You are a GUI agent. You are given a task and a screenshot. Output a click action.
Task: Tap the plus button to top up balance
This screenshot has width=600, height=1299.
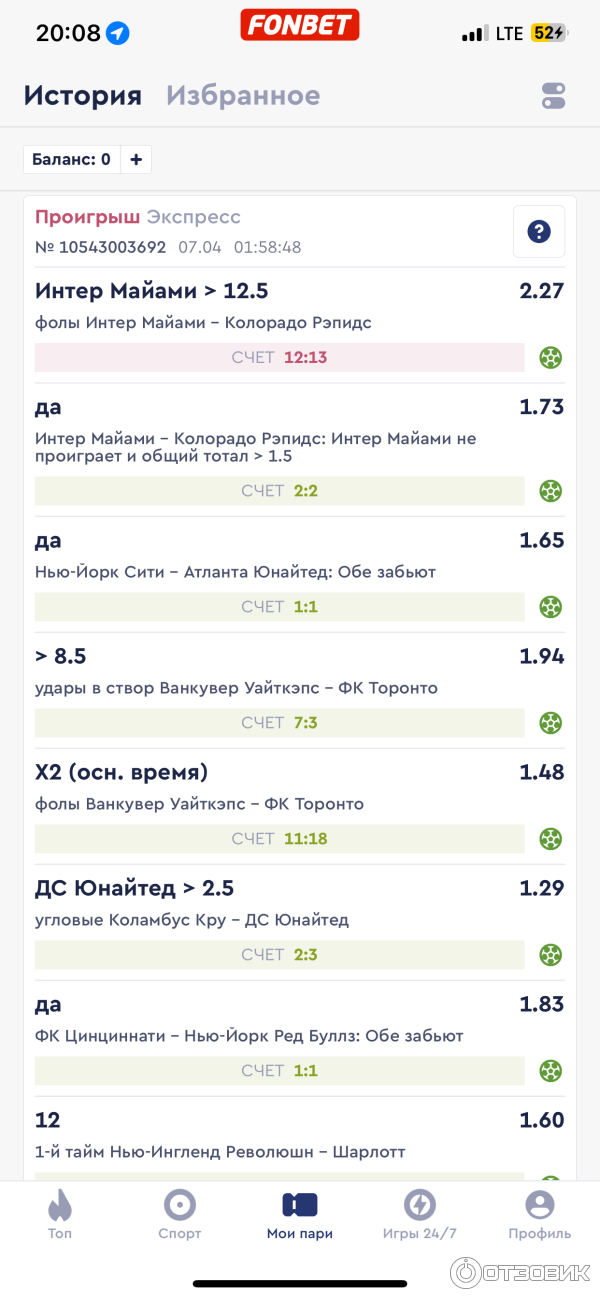(x=136, y=159)
